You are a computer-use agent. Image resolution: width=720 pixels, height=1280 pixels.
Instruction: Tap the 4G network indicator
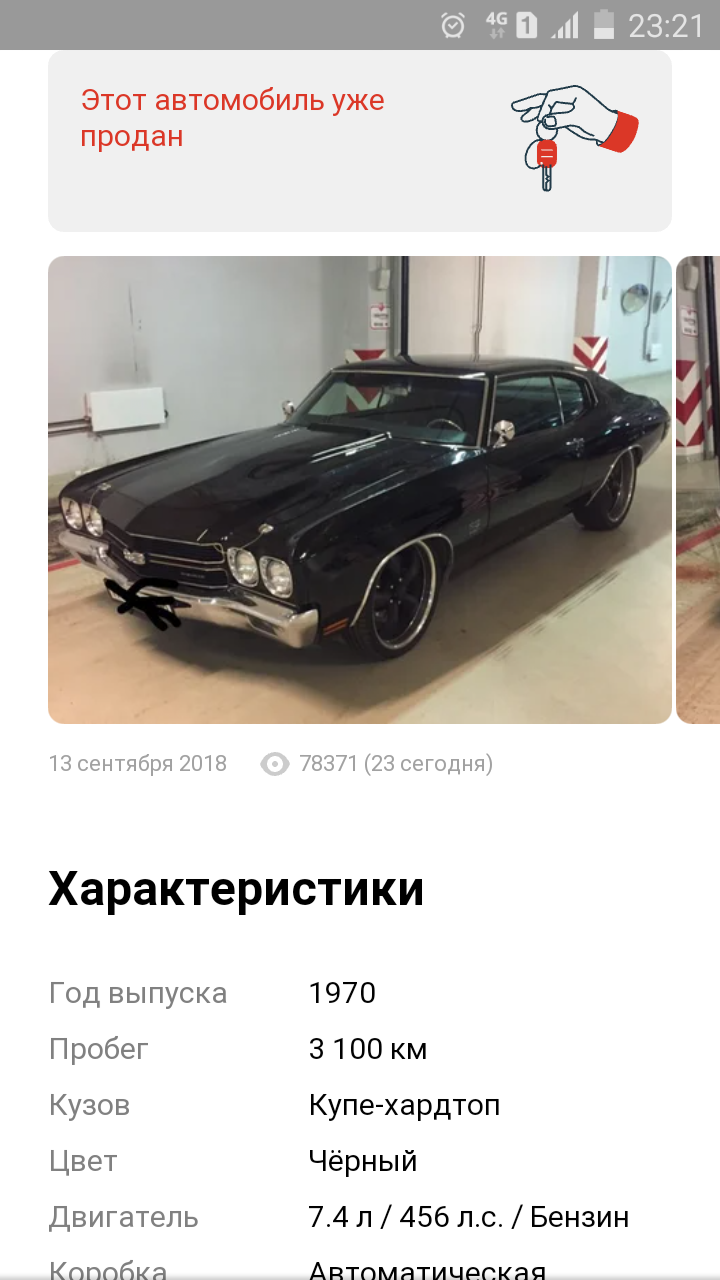(x=495, y=26)
